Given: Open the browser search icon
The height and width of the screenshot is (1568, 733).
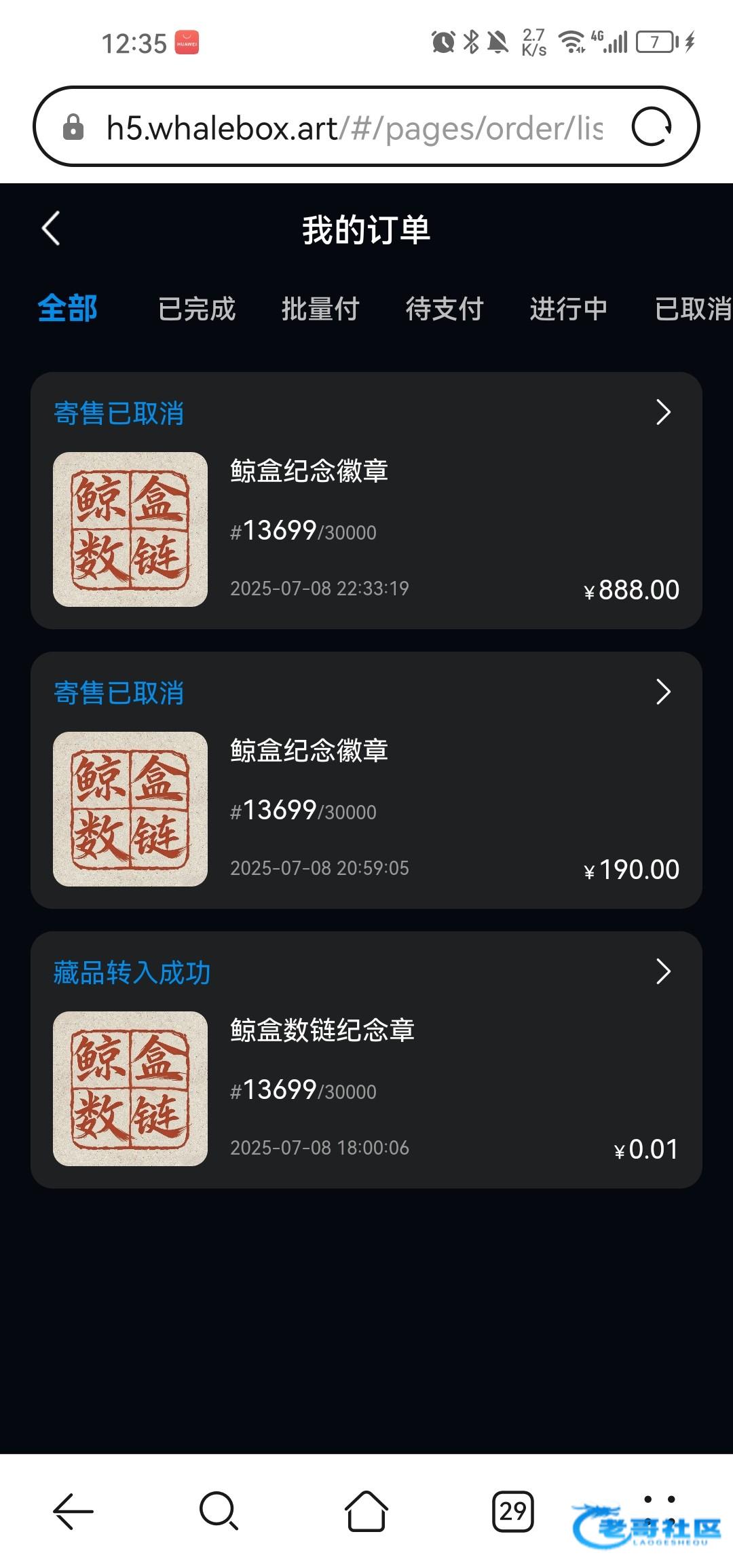Looking at the screenshot, I should click(219, 1511).
